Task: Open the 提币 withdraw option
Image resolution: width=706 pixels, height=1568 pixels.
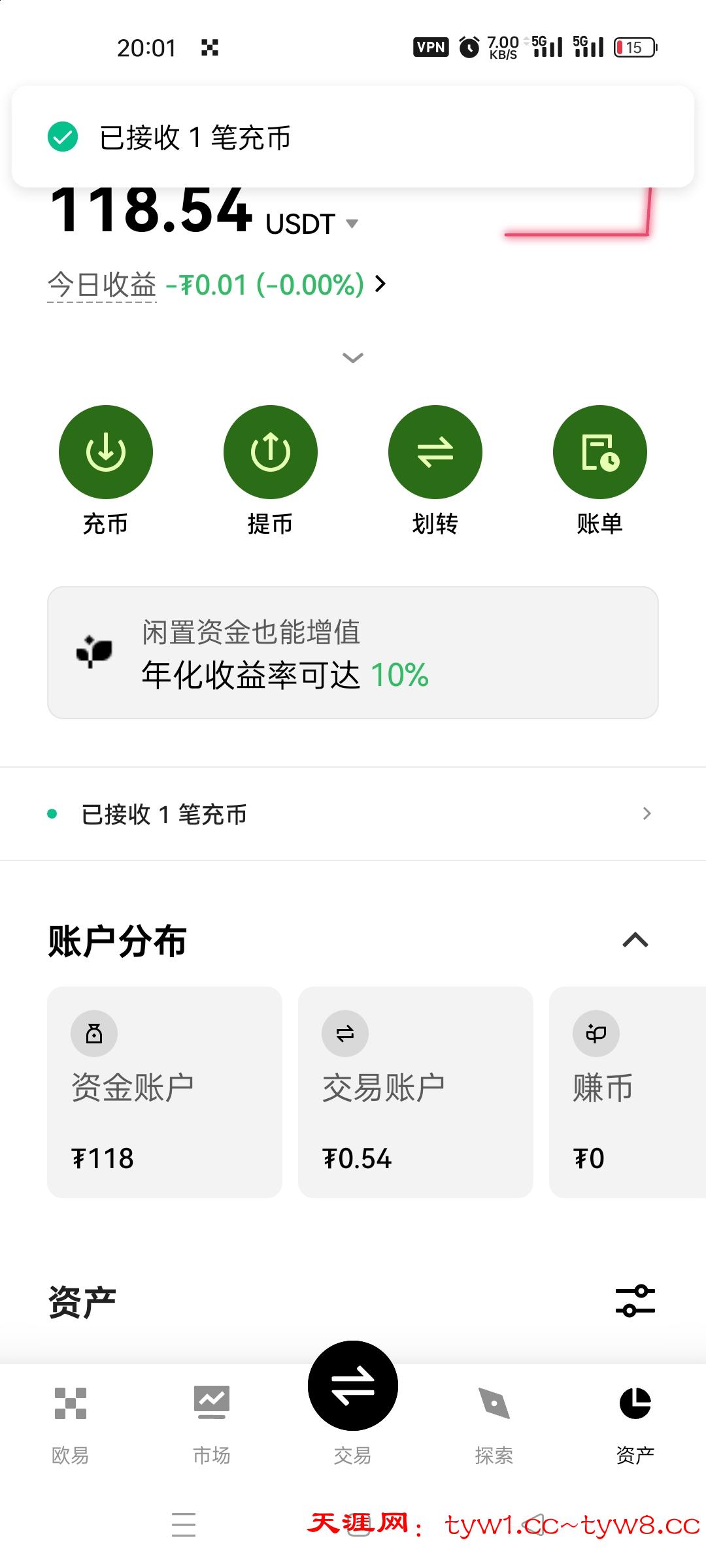Action: [270, 452]
